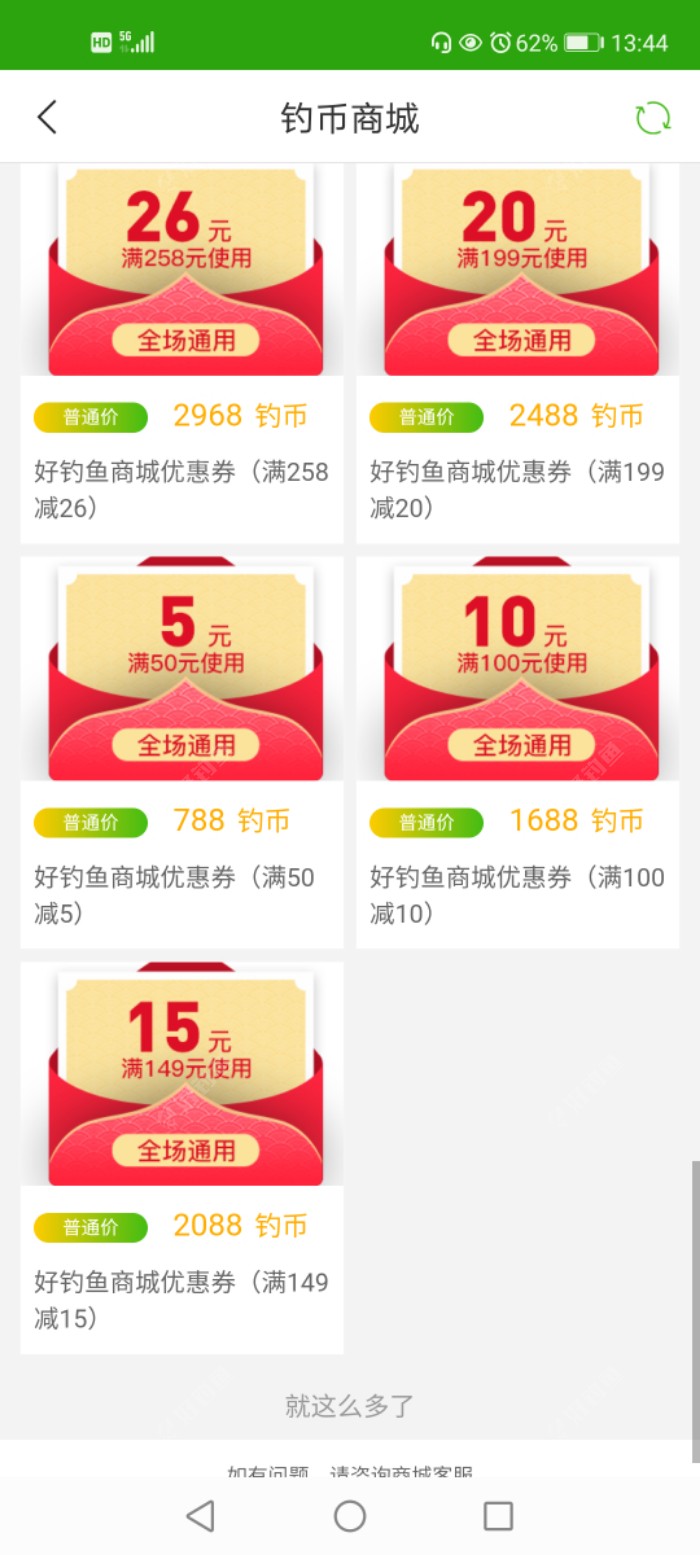Tap the system home button
Screen dimensions: 700x1555
coord(350,1516)
